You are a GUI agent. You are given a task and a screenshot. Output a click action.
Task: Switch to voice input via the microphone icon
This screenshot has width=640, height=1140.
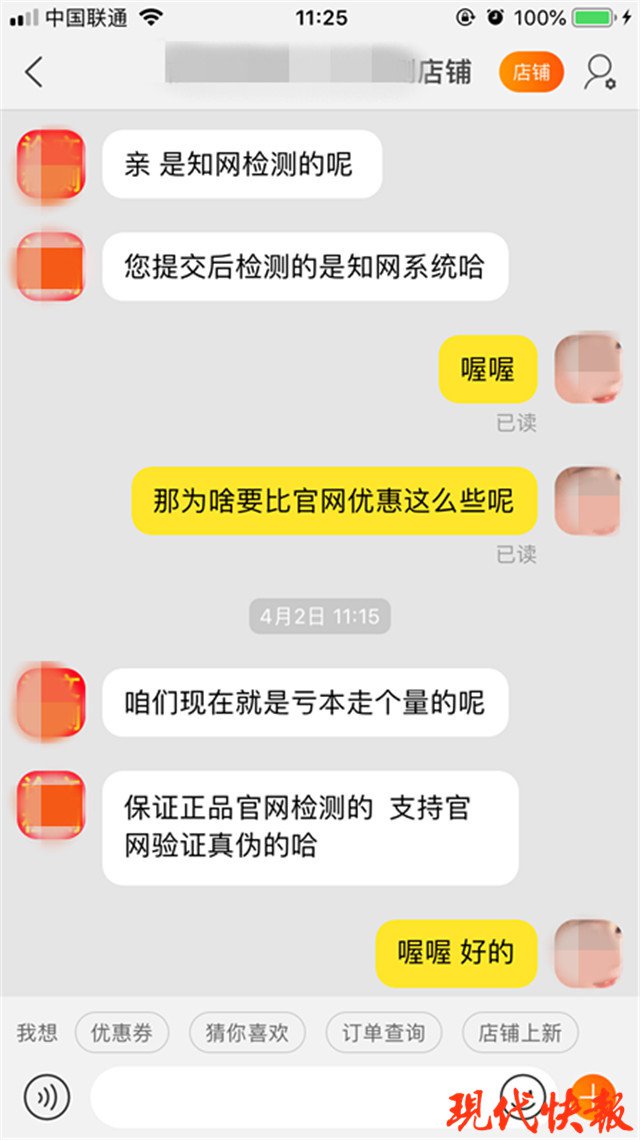(47, 1096)
